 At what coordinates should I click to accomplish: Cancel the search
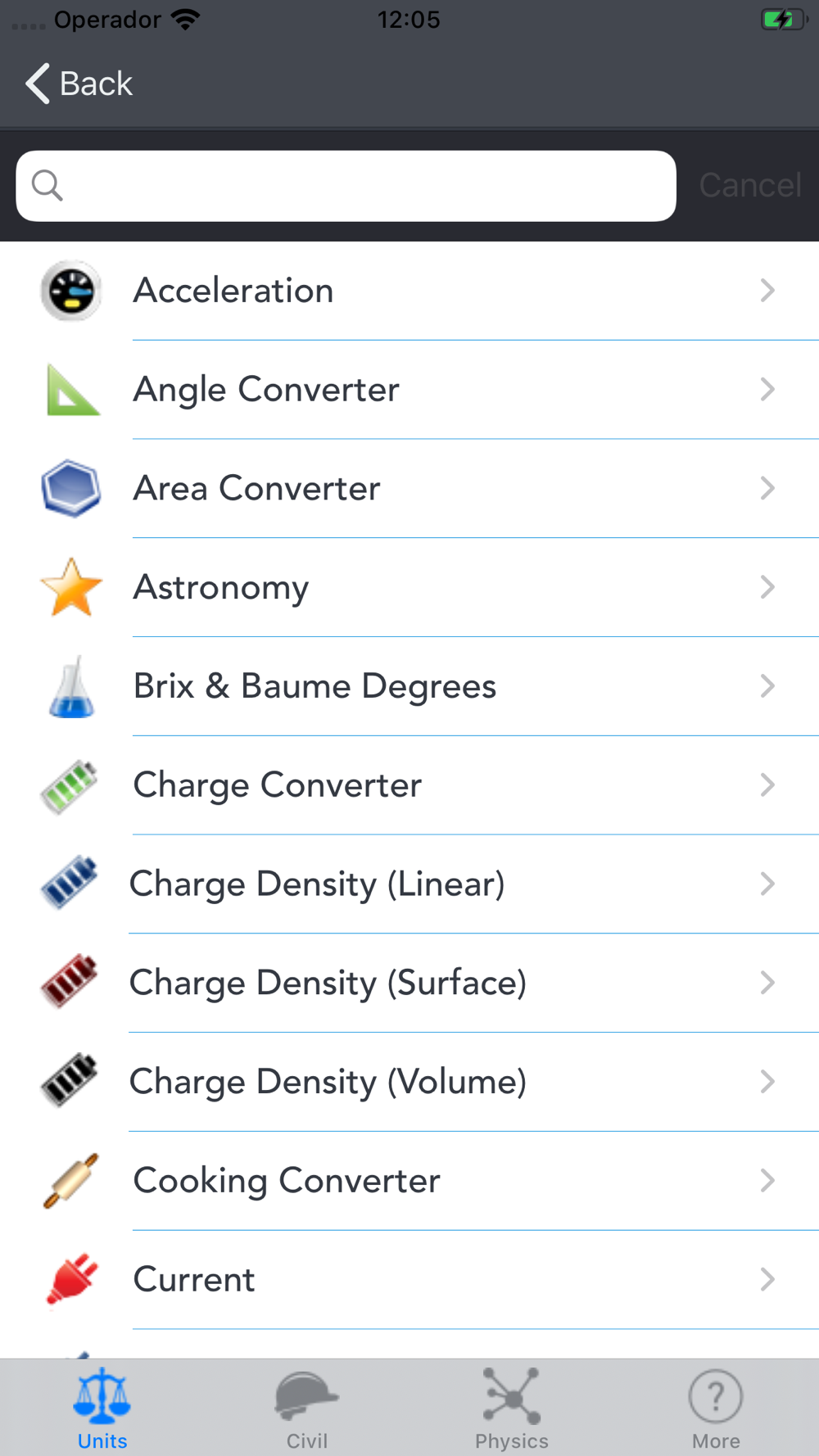[x=750, y=185]
